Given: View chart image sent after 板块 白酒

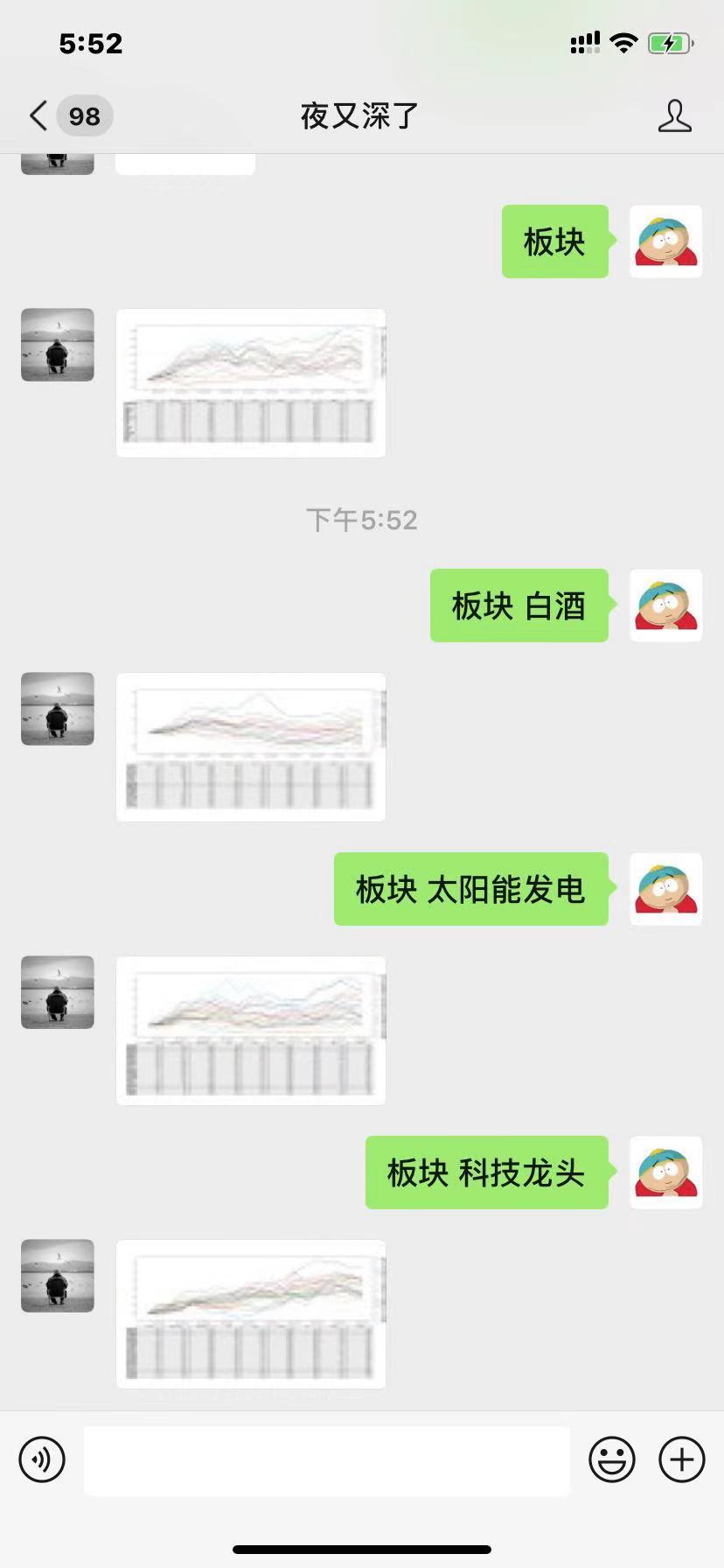Looking at the screenshot, I should click(251, 746).
